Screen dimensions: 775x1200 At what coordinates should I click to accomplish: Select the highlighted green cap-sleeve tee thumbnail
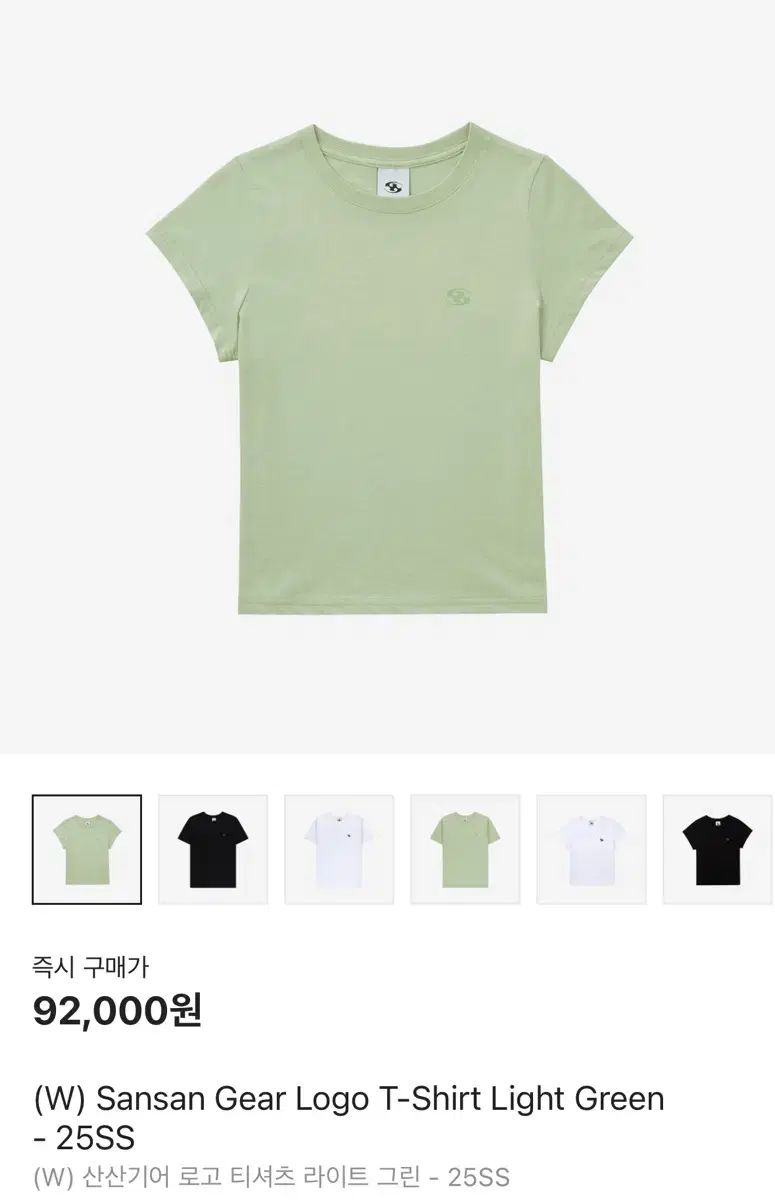point(87,849)
